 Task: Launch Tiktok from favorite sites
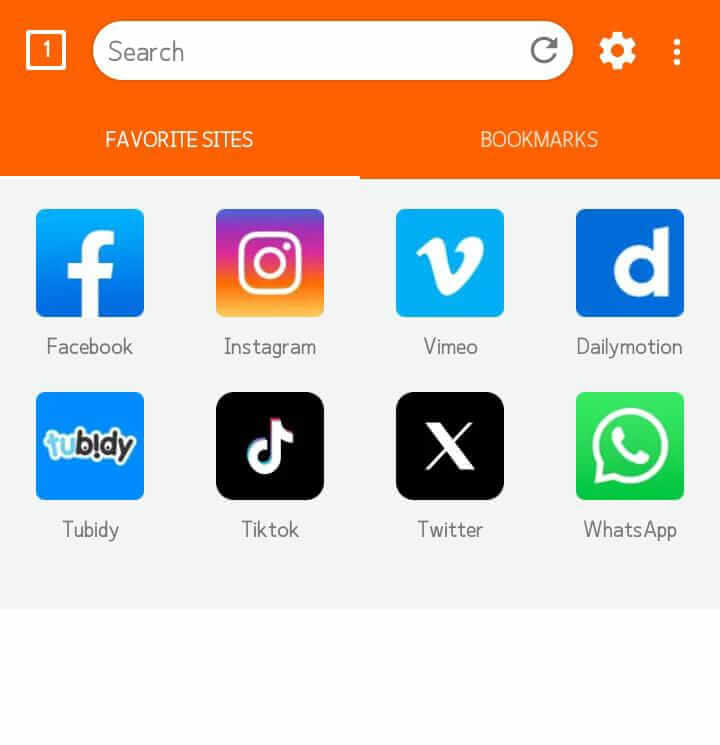tap(270, 446)
